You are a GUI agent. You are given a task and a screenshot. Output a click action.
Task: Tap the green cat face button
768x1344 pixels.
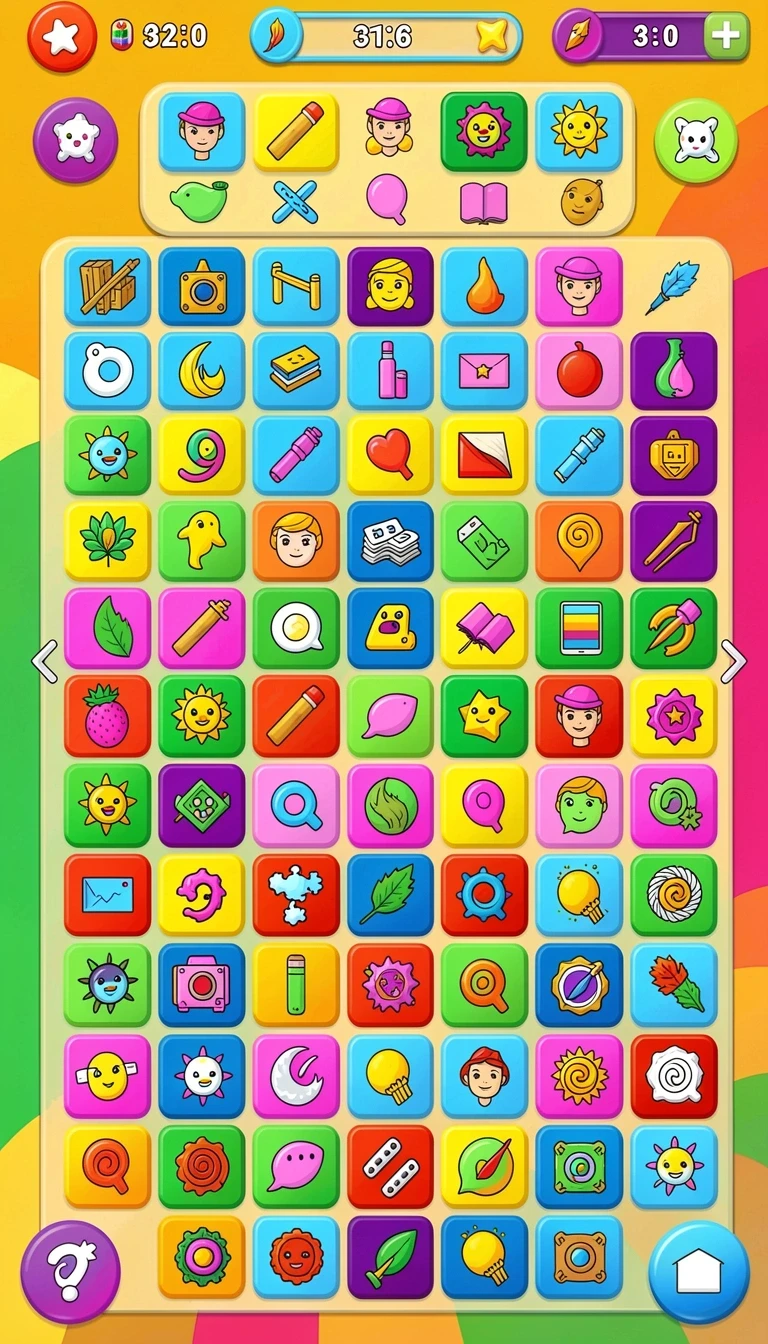pos(696,140)
